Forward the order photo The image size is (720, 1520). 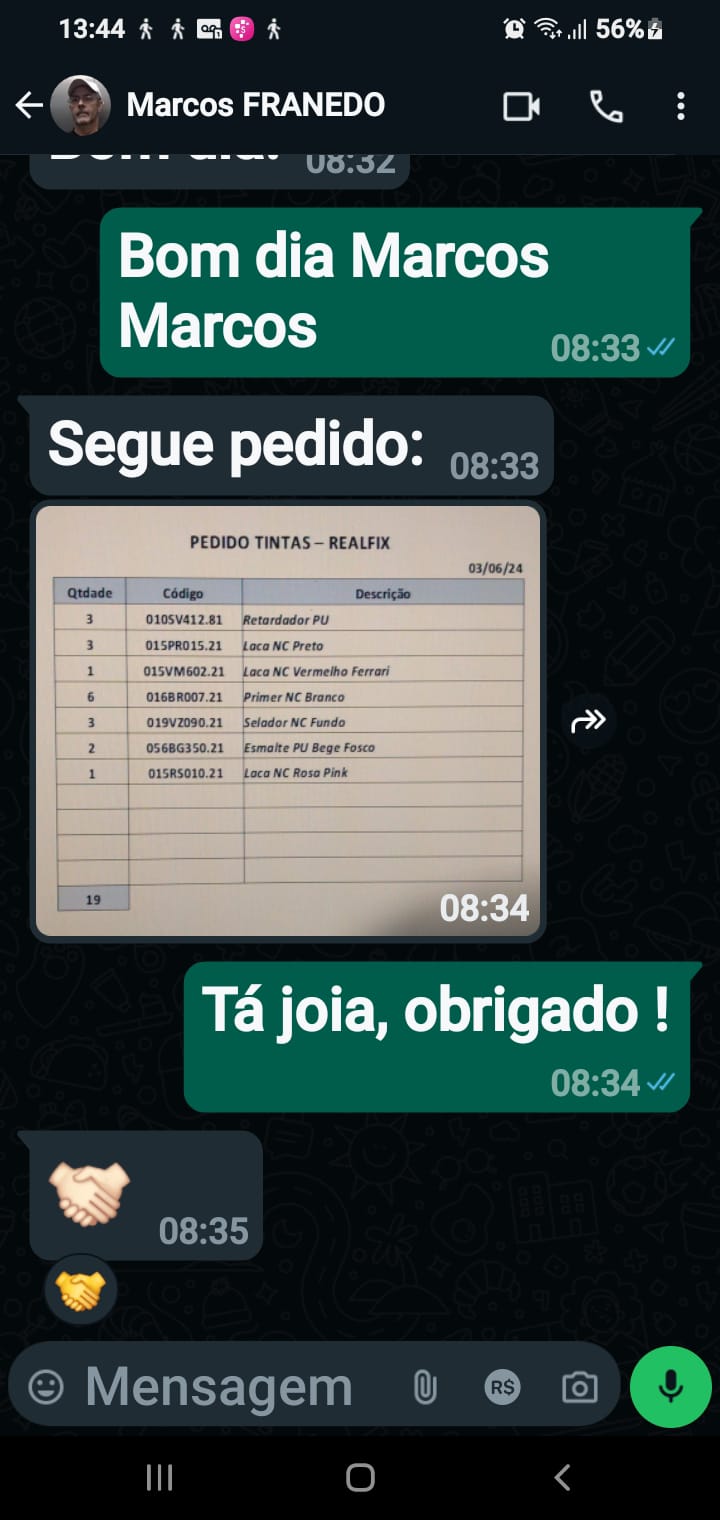click(588, 720)
